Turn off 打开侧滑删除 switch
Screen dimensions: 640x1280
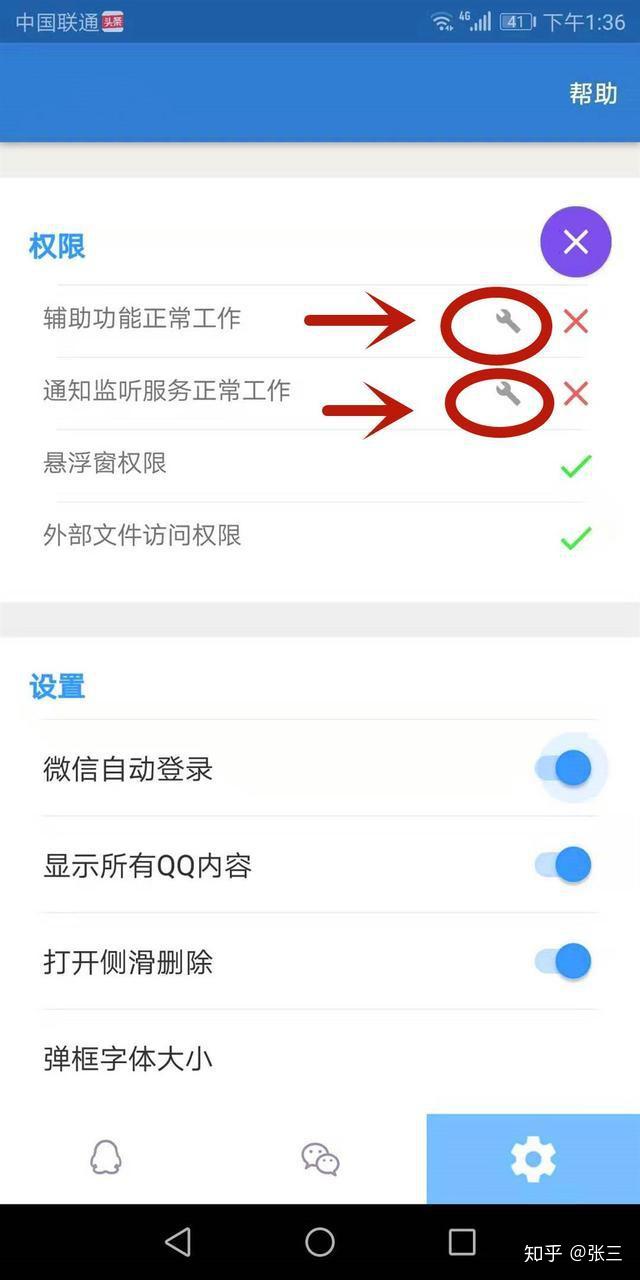[565, 961]
